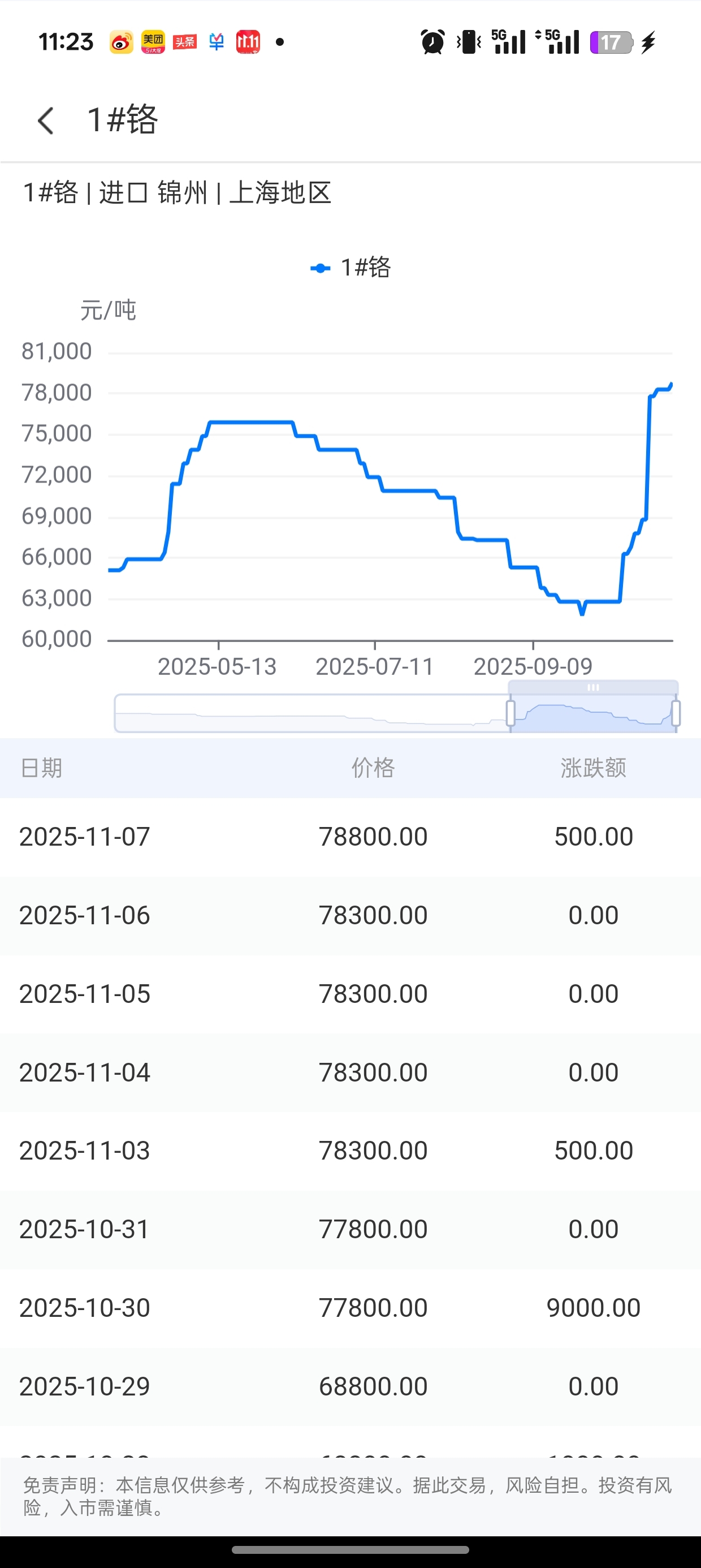The height and width of the screenshot is (1568, 701).
Task: Toggle the 1#铬 series in chart legend
Action: click(x=350, y=268)
